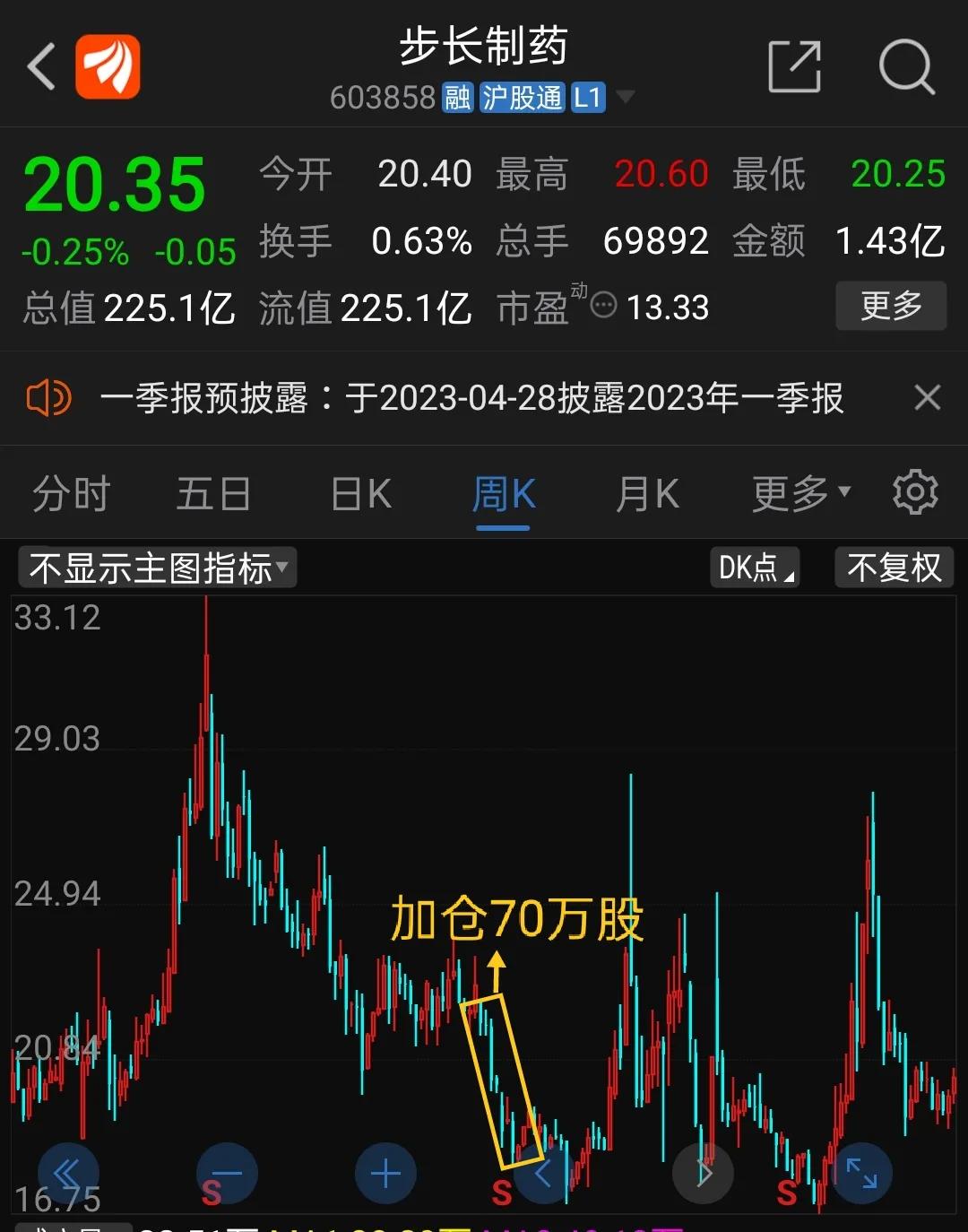968x1232 pixels.
Task: Switch to the 分时 chart tab
Action: [x=71, y=492]
